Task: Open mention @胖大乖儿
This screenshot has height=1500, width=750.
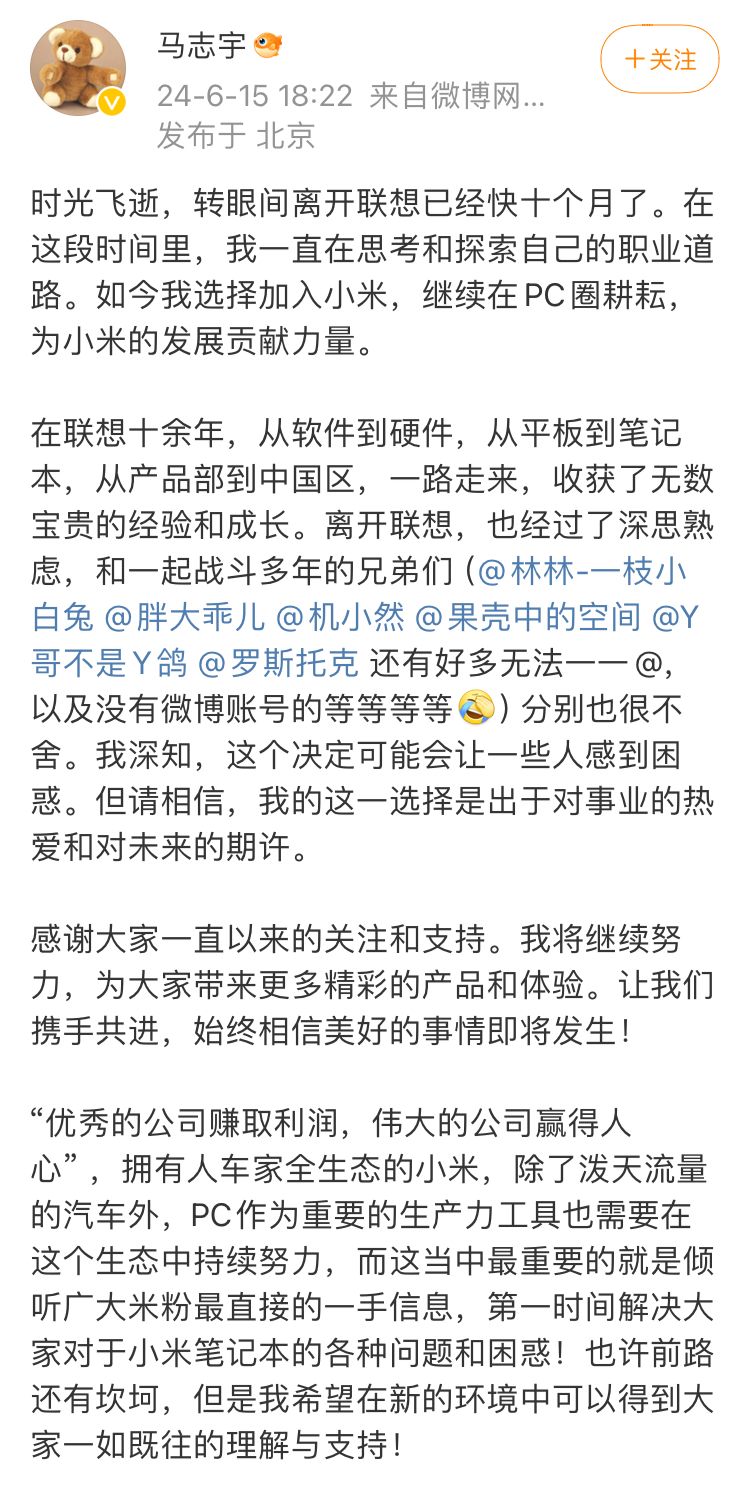Action: (x=185, y=617)
